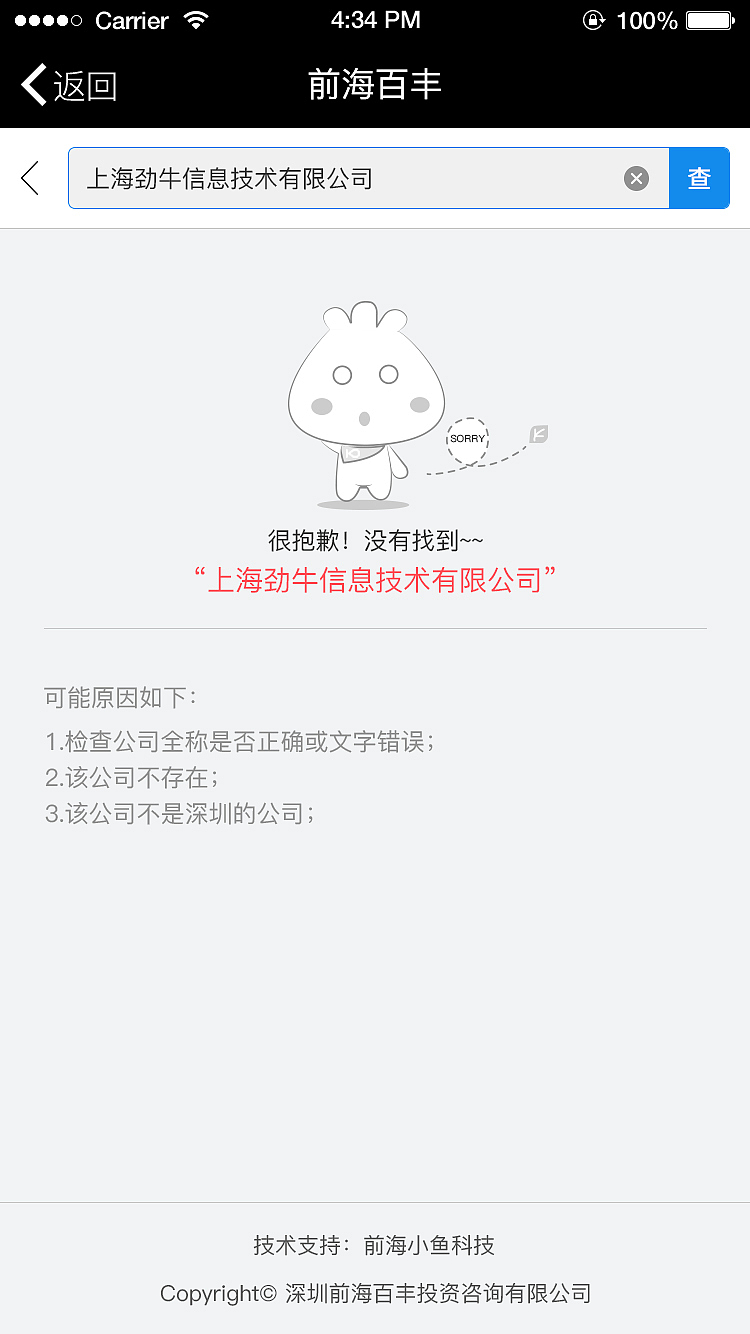Click the red company name 上海劲牛信息技术有限公司
The image size is (750, 1334).
(375, 580)
